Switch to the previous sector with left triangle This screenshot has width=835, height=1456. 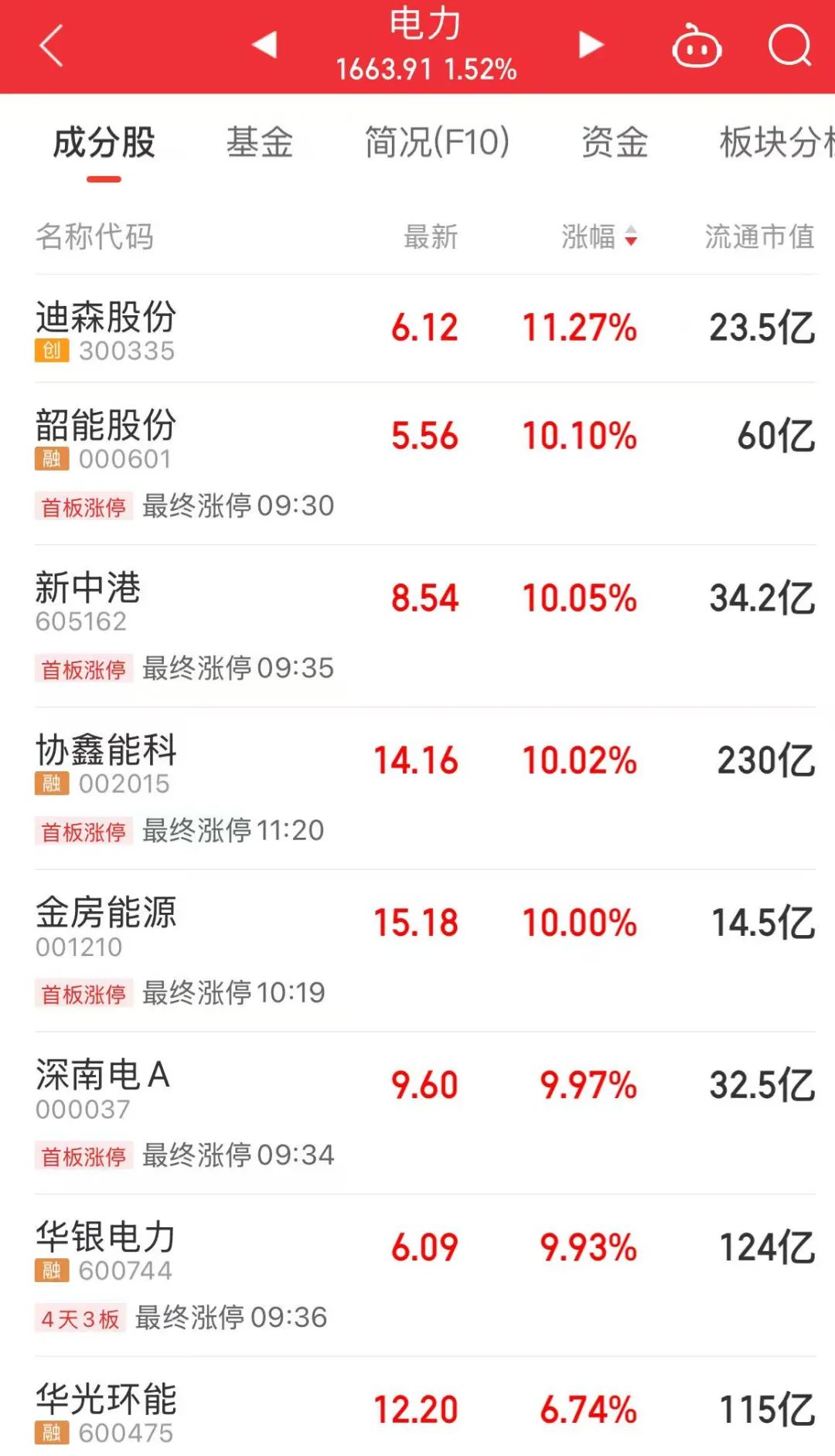[x=264, y=45]
